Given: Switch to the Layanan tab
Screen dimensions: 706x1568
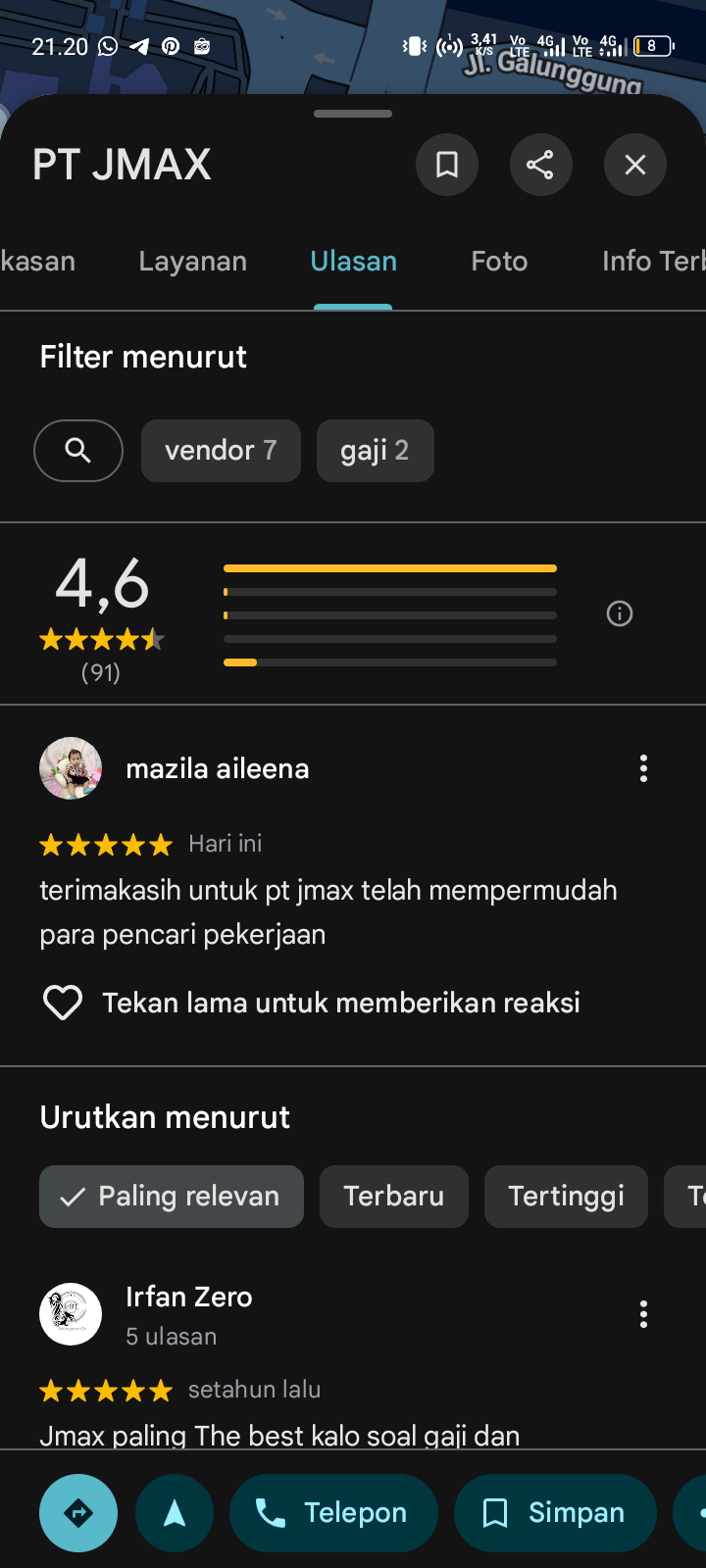Looking at the screenshot, I should pos(192,262).
